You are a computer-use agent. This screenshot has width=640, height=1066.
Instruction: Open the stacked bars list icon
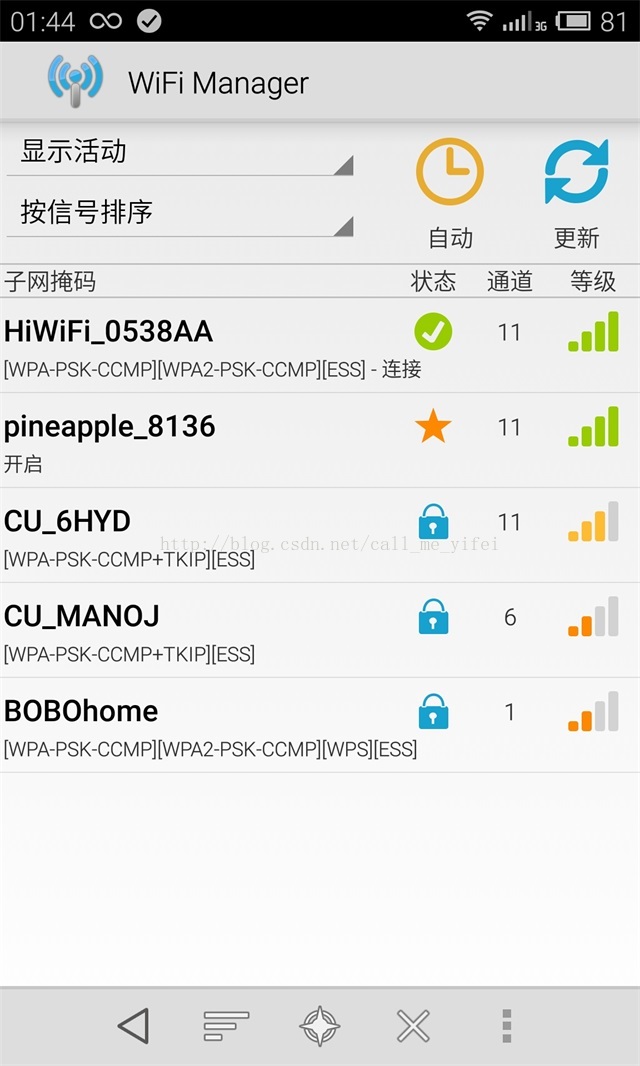226,1026
